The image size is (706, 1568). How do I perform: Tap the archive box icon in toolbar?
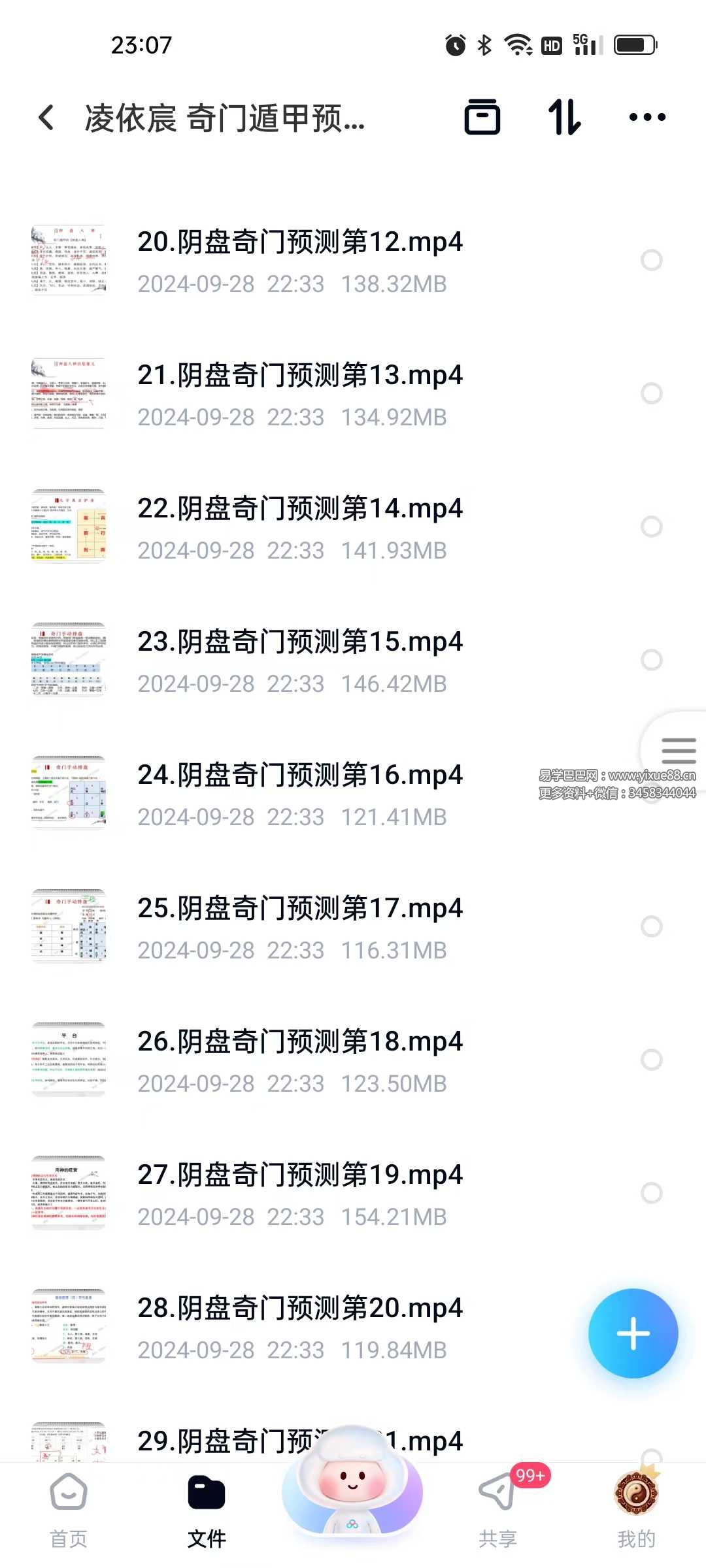coord(482,118)
